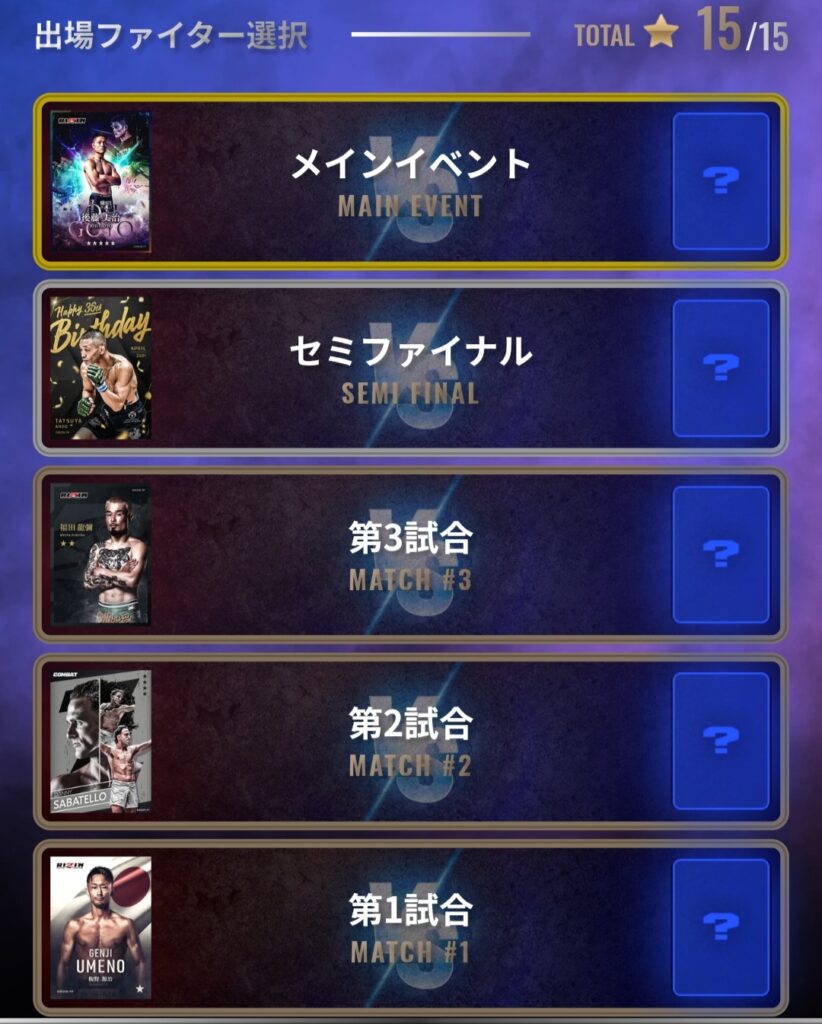Open the Birthday fighter card in Semi Final
822x1024 pixels.
click(x=101, y=368)
